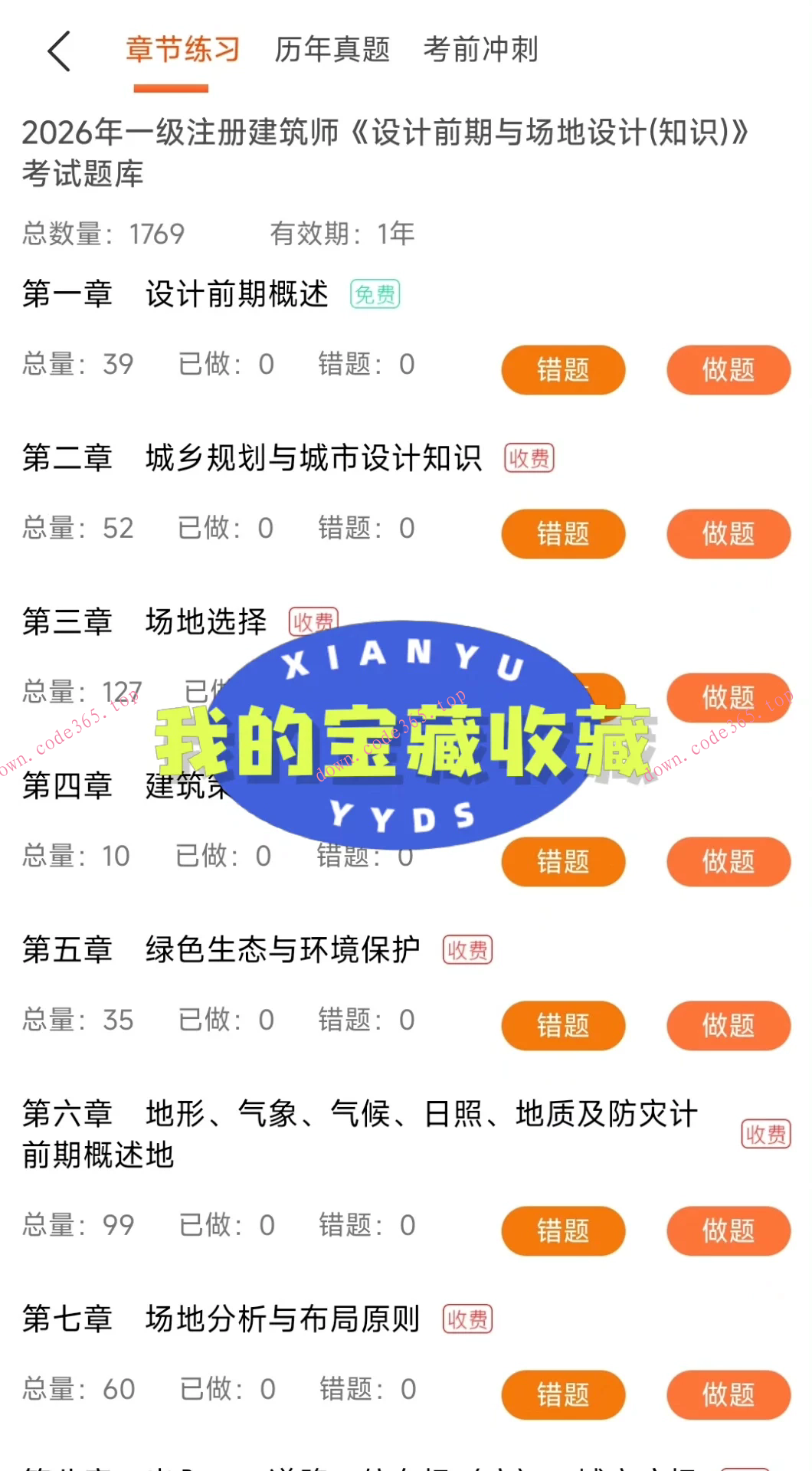The image size is (812, 1471).
Task: Tap 错题 for 第四章
Action: (562, 862)
